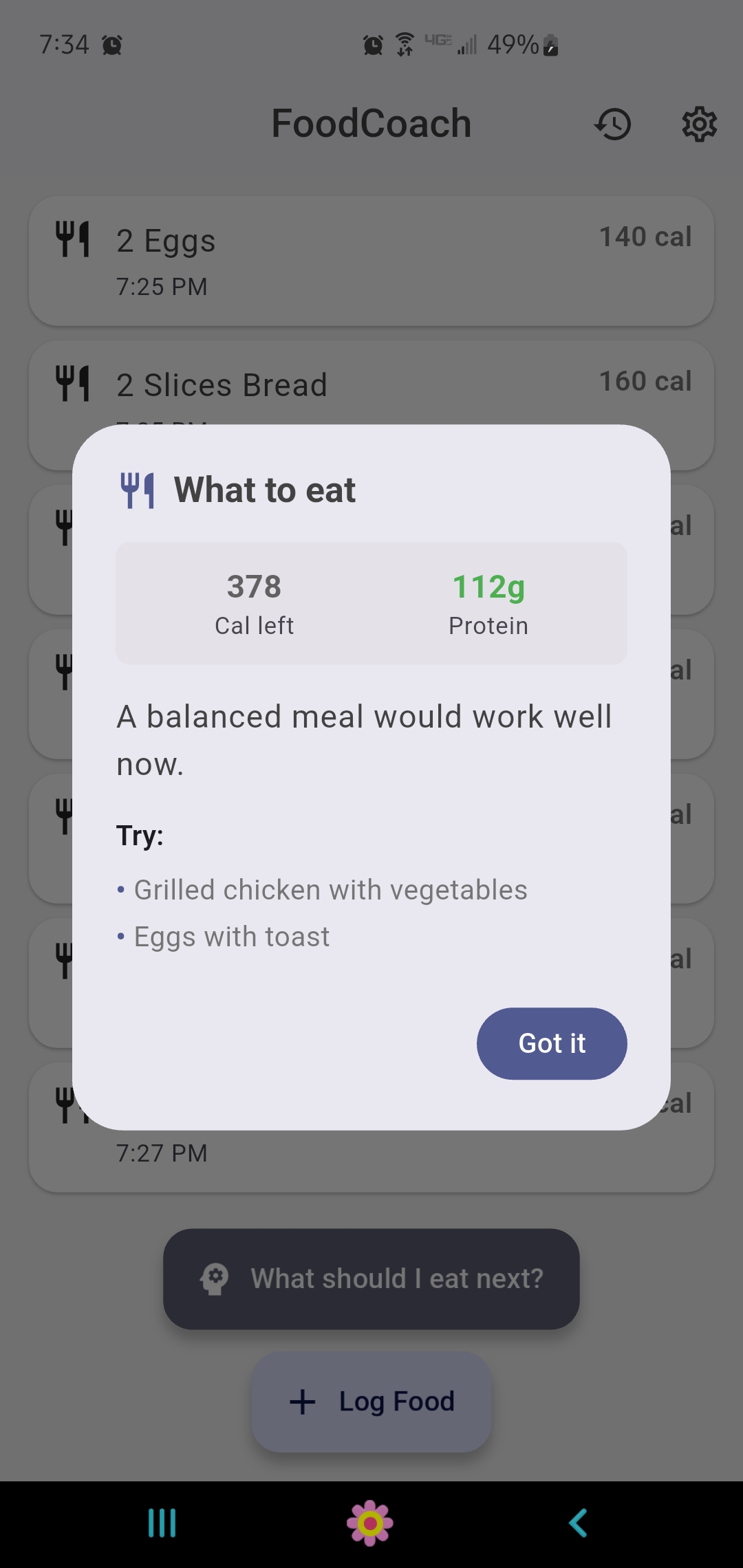Open the history icon next to FoodCoach title
This screenshot has width=743, height=1568.
tap(613, 124)
